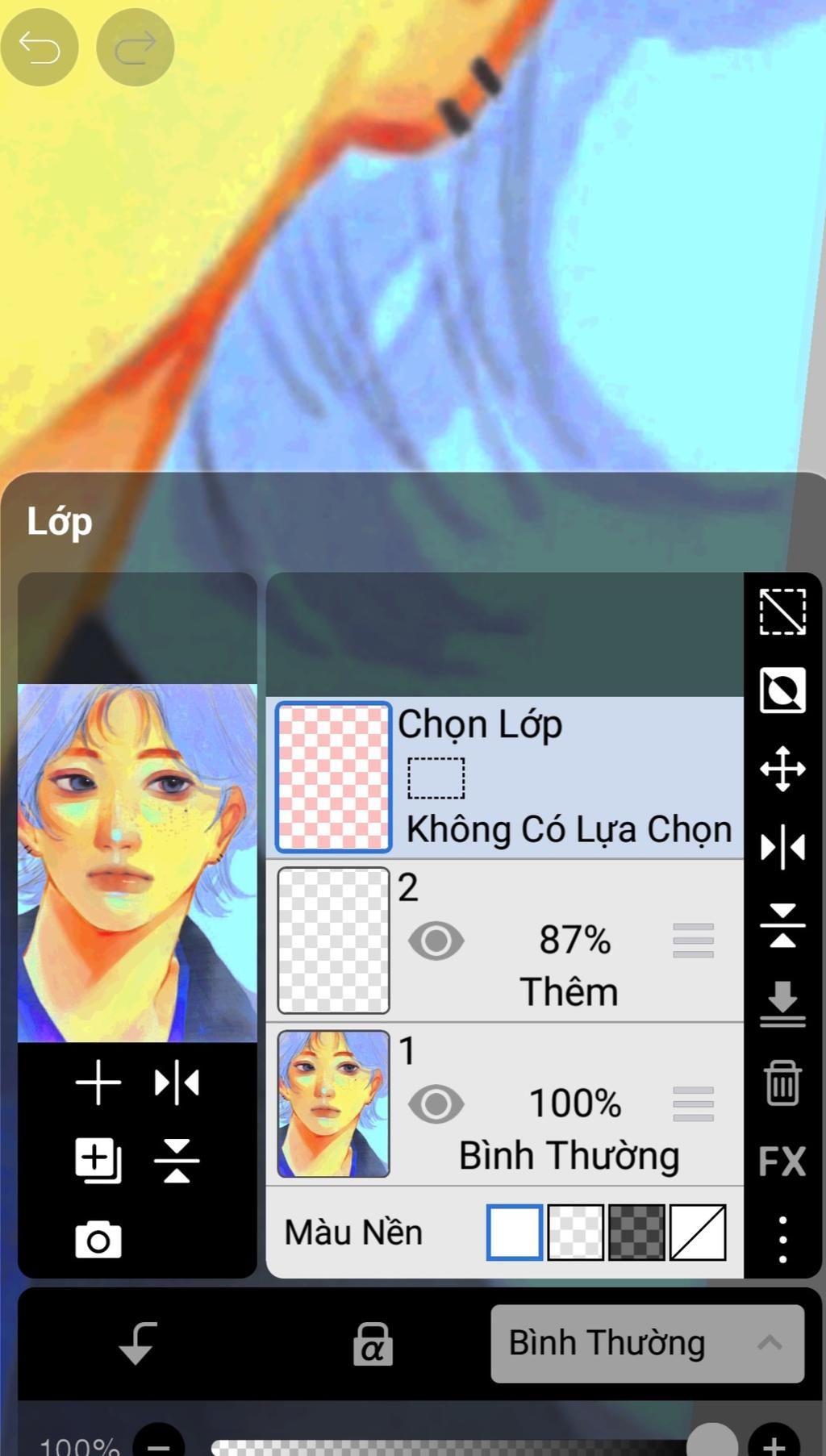Duplicate the current layer
Viewport: 826px width, 1456px height.
[98, 1161]
